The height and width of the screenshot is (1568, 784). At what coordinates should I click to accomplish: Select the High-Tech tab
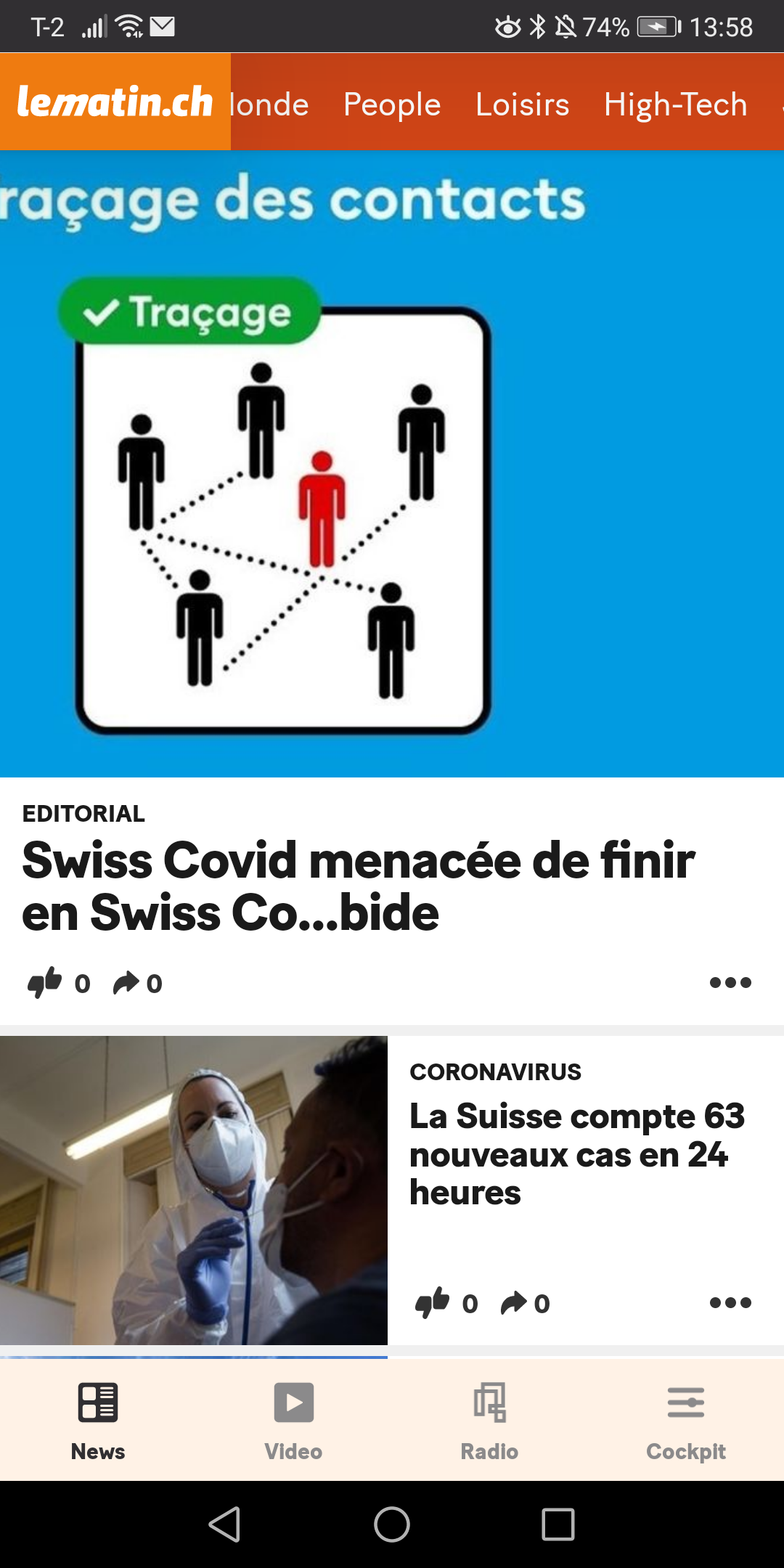pos(675,105)
